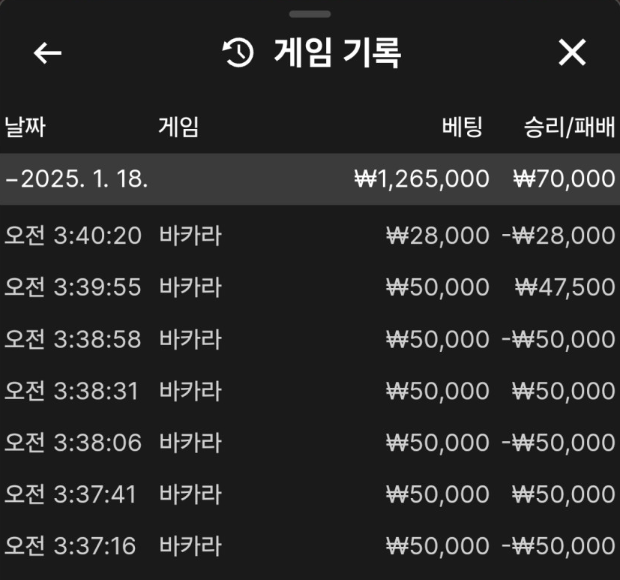This screenshot has width=620, height=580.
Task: Close the 게임 기록 panel
Action: click(571, 53)
